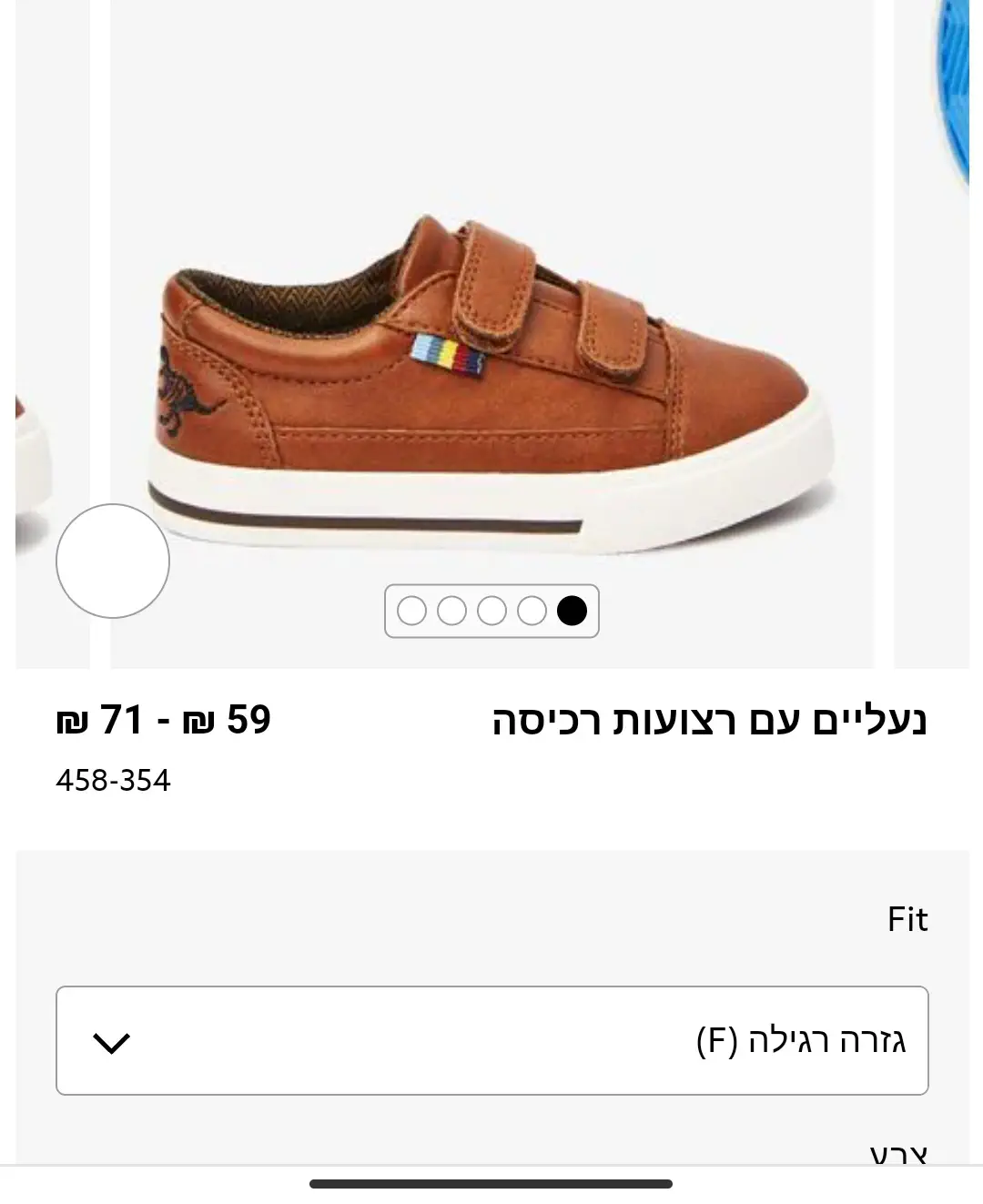Select the white circular button on the image
Screen dimensions: 983x1204
(113, 561)
